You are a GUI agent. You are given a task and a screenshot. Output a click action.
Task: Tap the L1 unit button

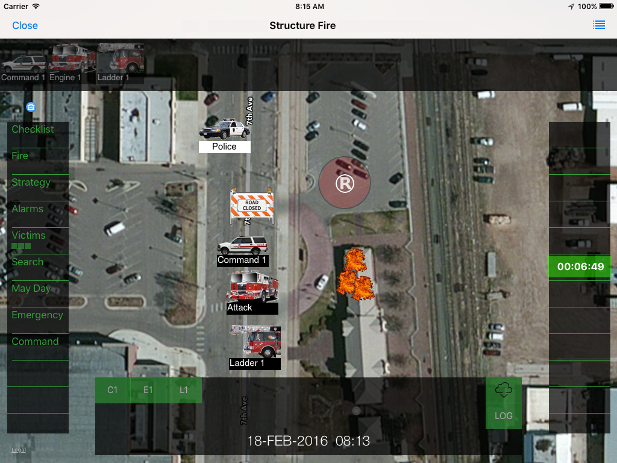(x=184, y=391)
